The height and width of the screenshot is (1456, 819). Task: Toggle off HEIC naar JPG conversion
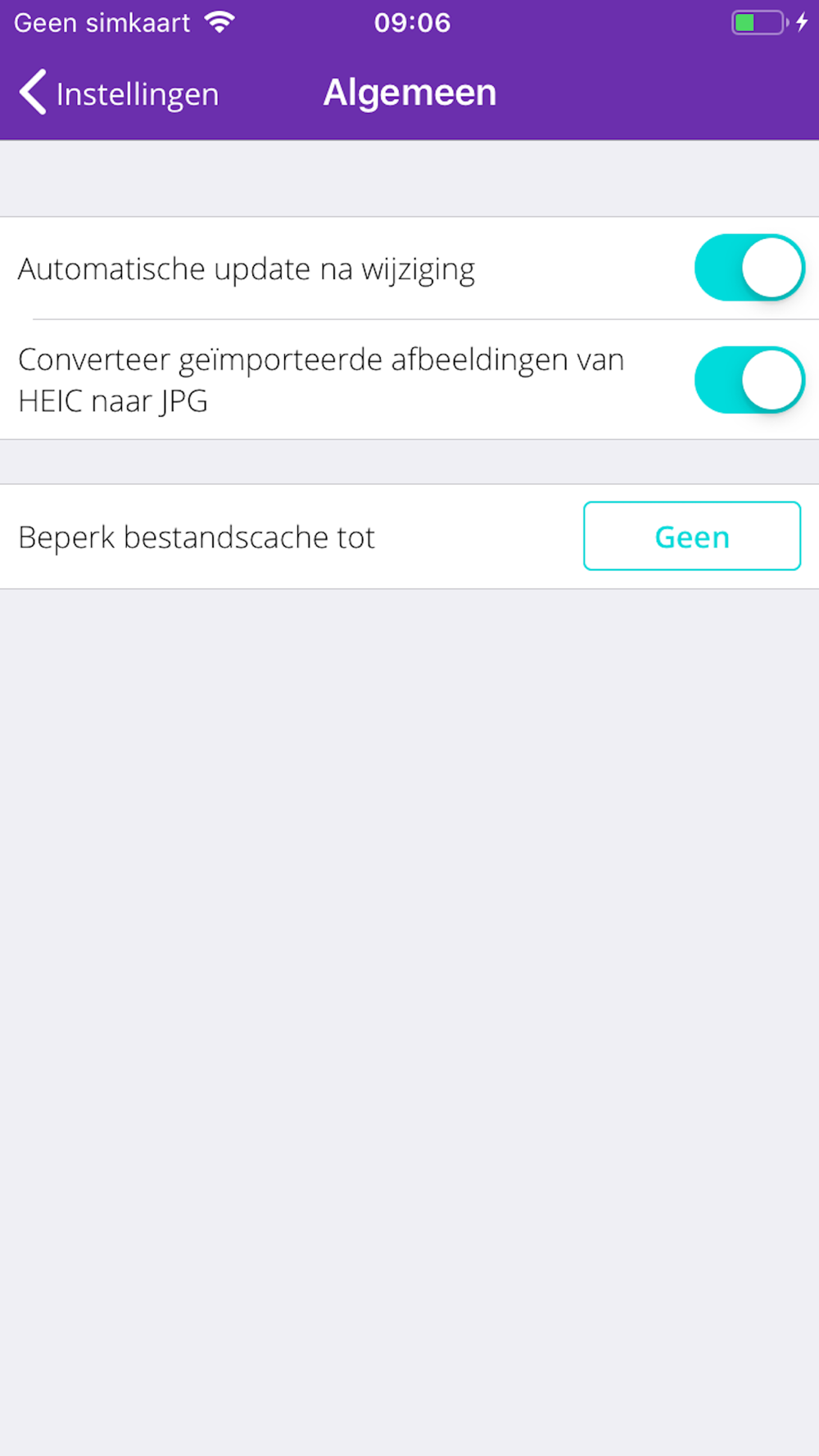[749, 380]
